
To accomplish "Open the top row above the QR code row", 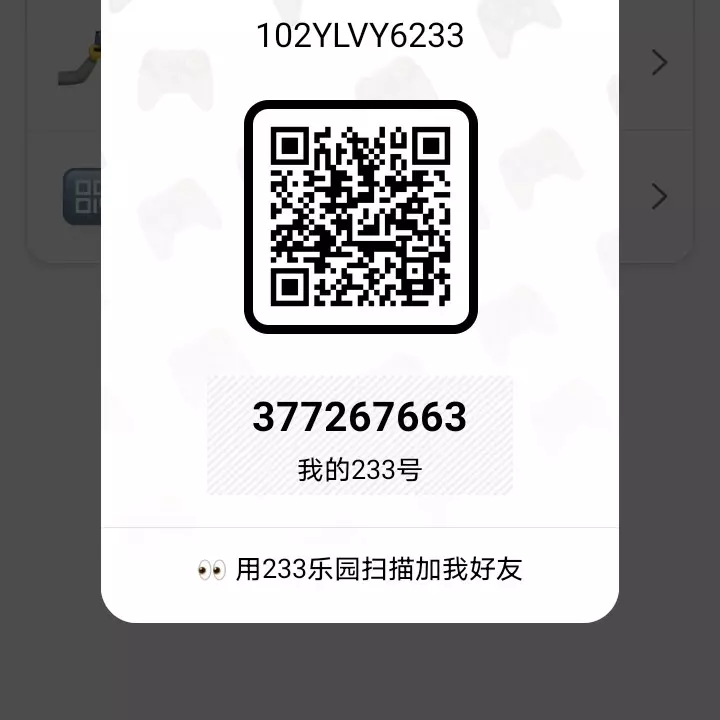I will click(x=660, y=62).
